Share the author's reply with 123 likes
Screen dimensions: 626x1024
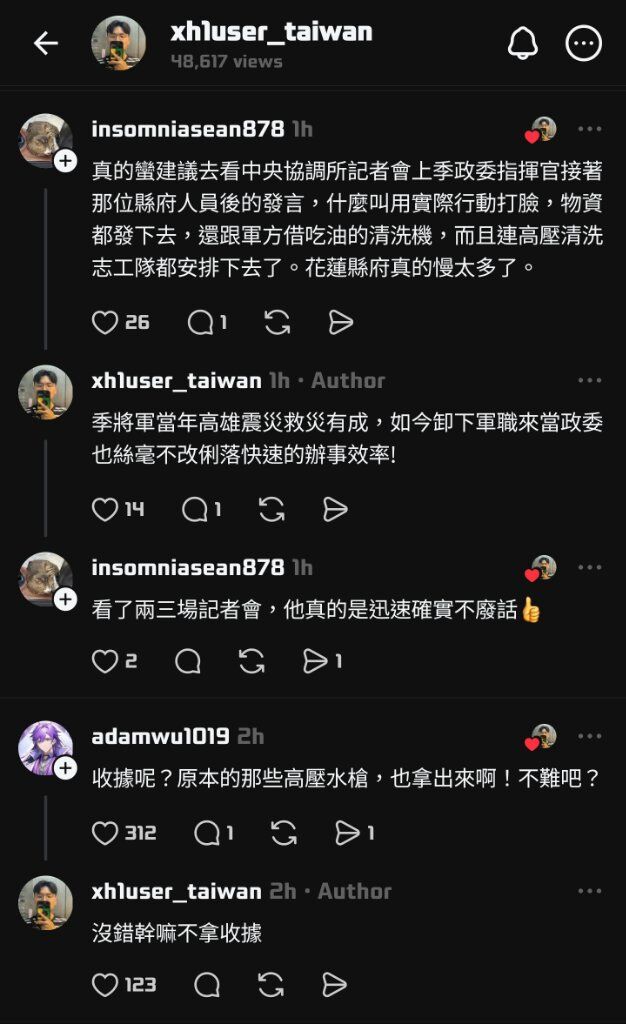pos(335,985)
